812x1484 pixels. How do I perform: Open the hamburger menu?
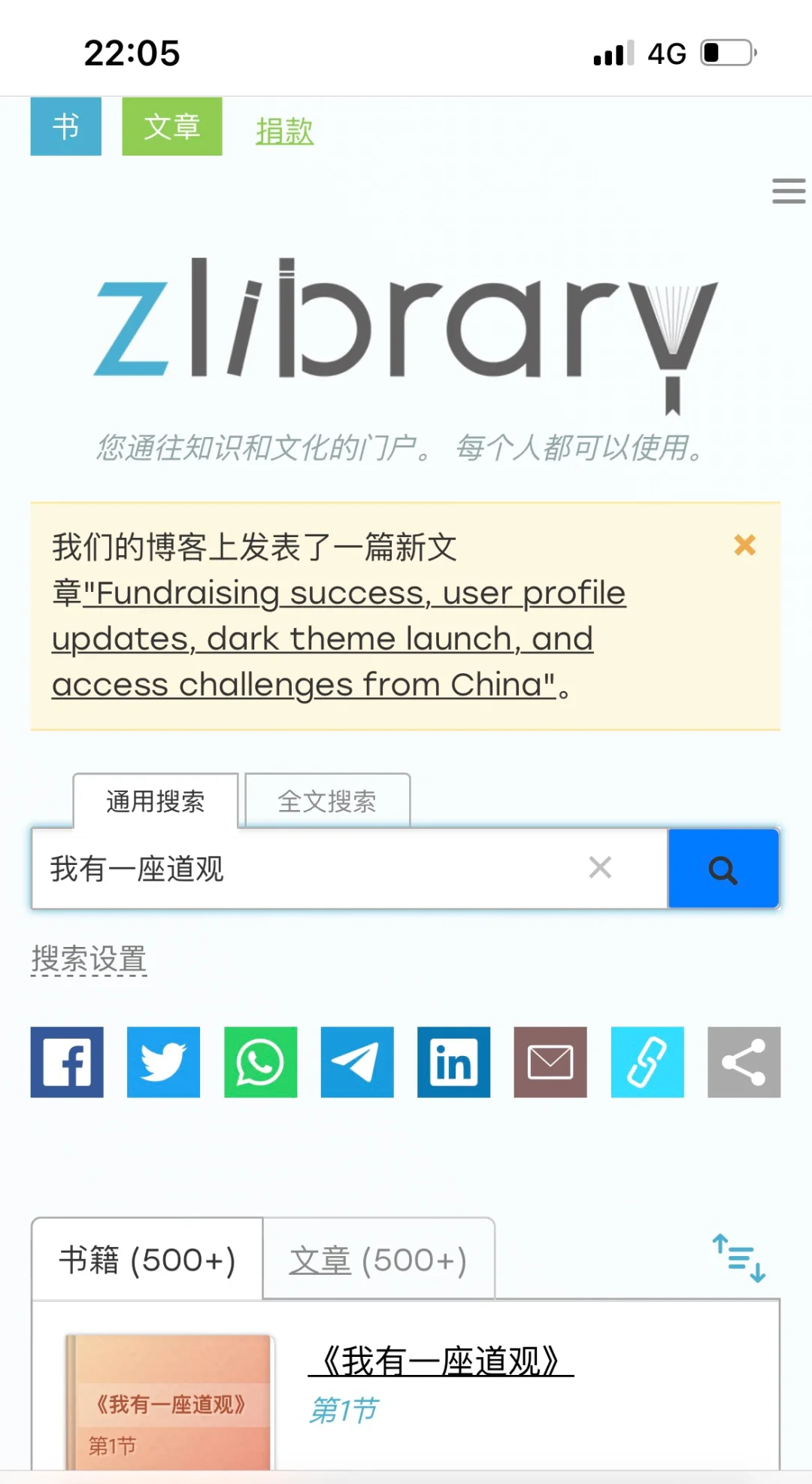tap(789, 191)
